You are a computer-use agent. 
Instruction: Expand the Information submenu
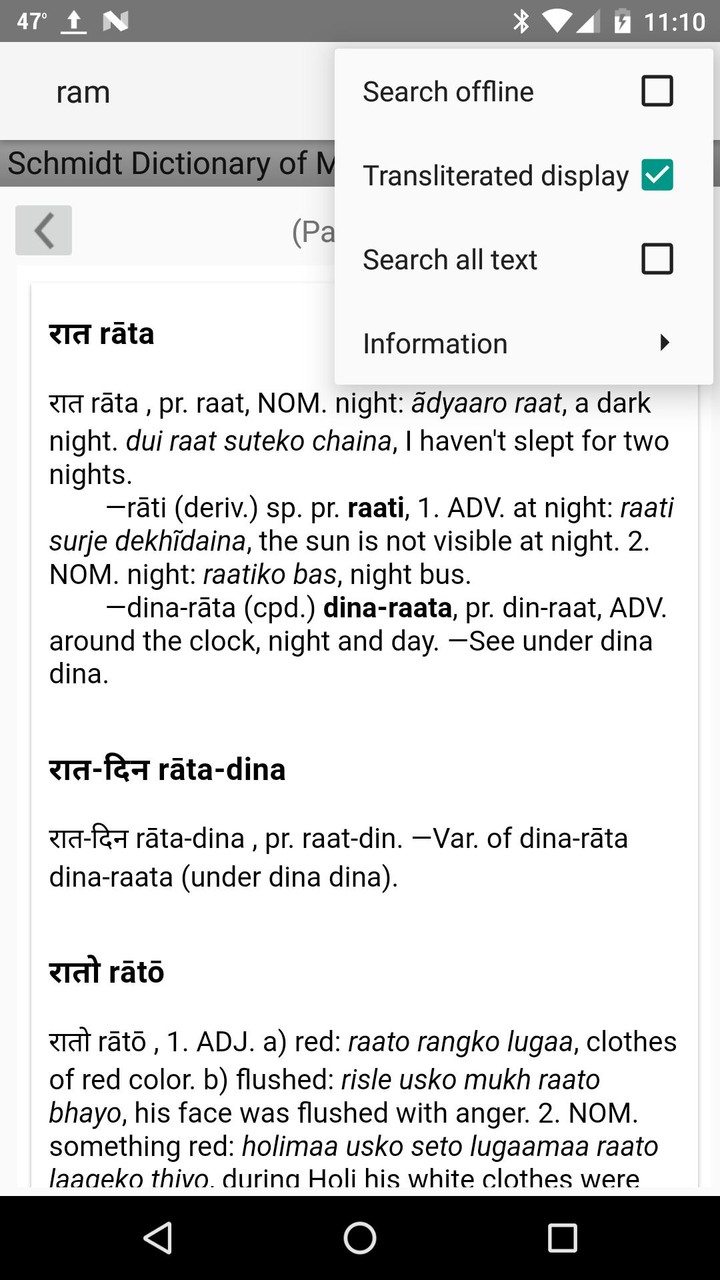[x=665, y=343]
